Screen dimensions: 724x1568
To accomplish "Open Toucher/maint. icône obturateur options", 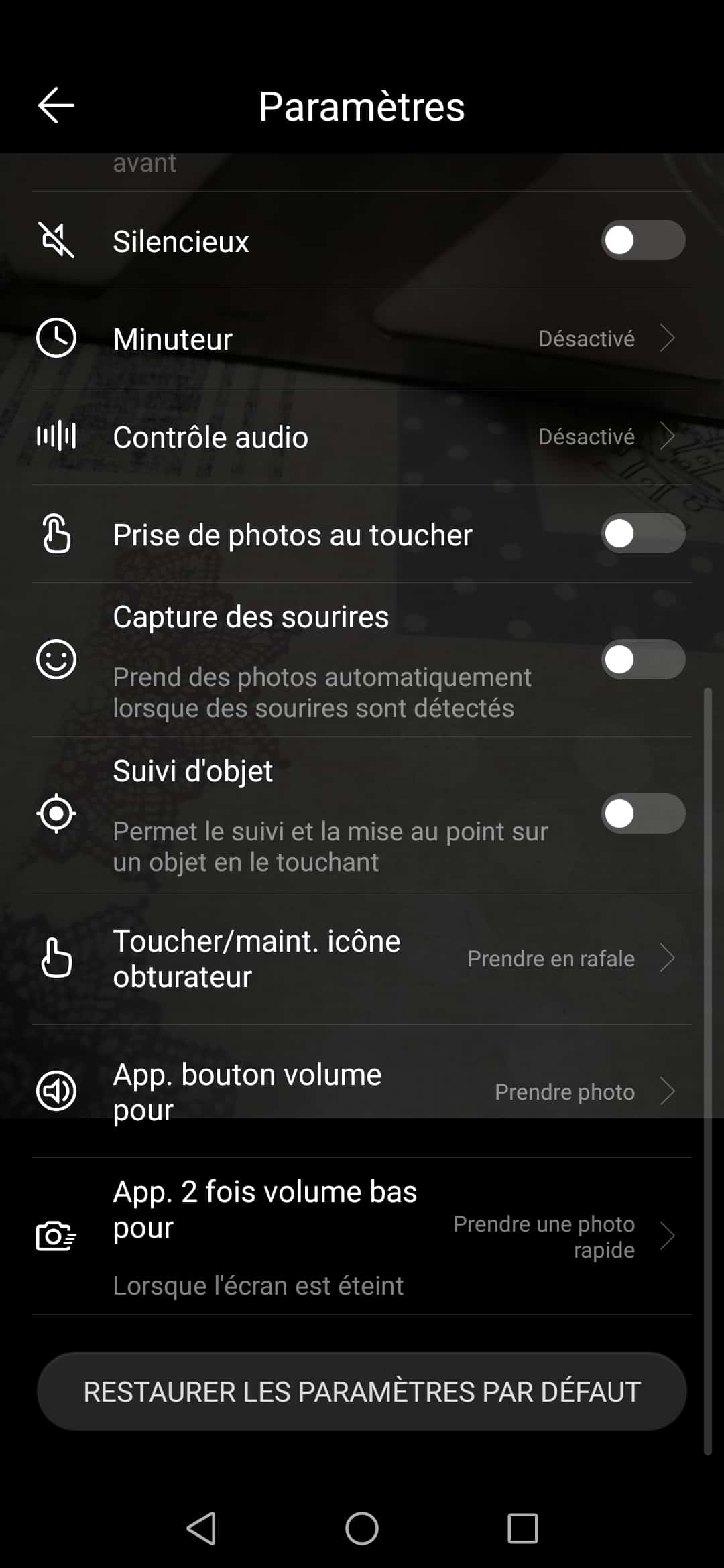I will point(362,958).
